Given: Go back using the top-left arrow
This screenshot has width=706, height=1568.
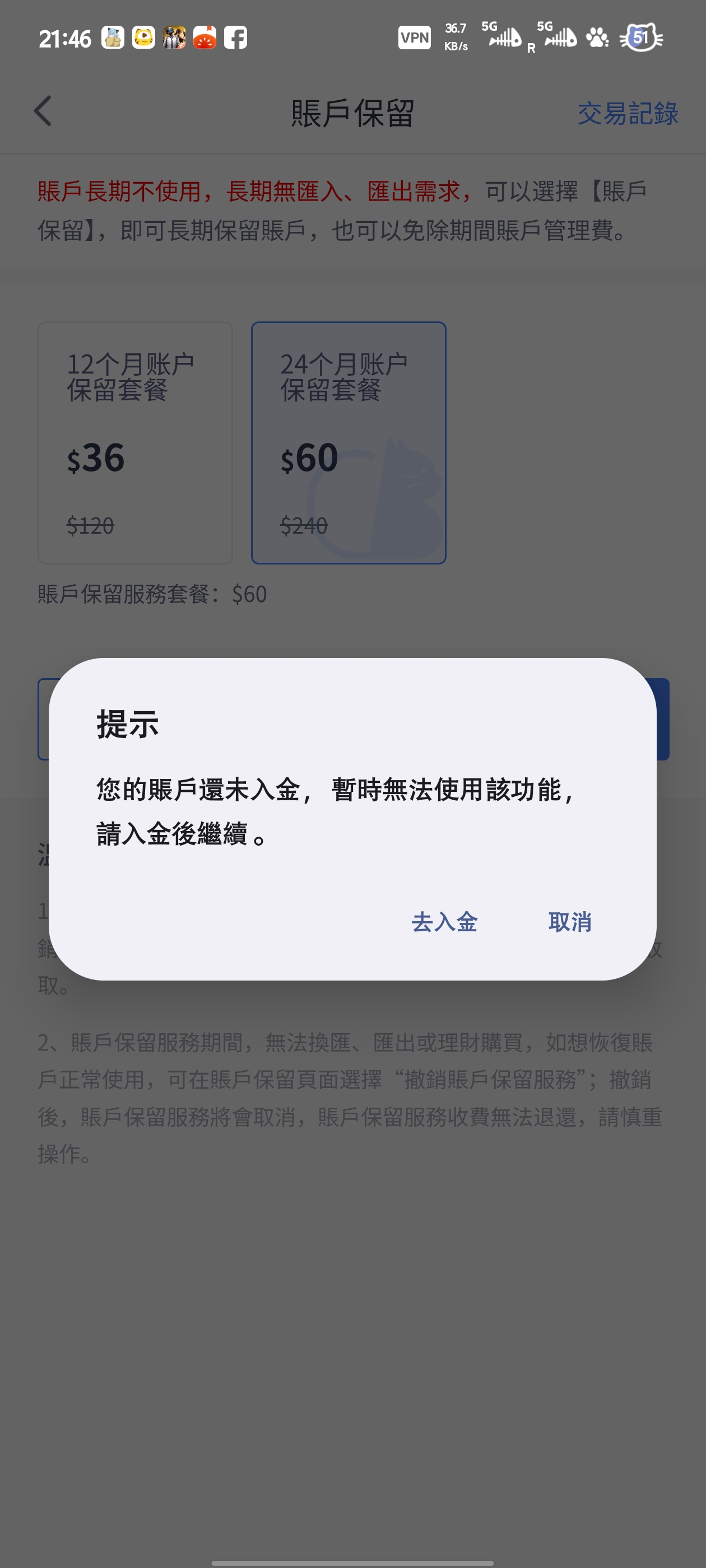Looking at the screenshot, I should click(43, 111).
